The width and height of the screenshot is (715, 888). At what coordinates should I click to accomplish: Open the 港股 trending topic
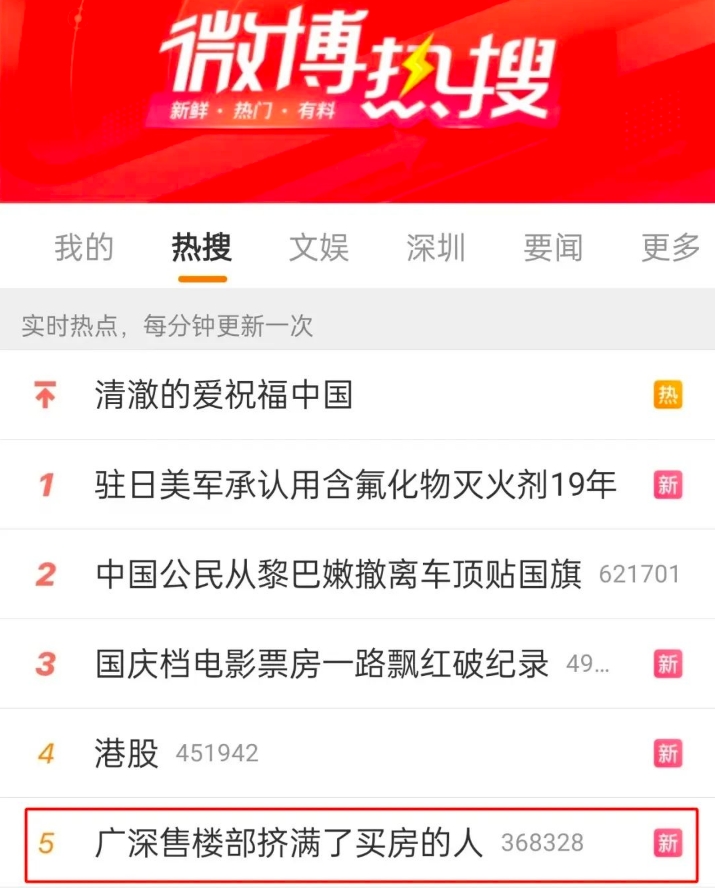[x=128, y=753]
